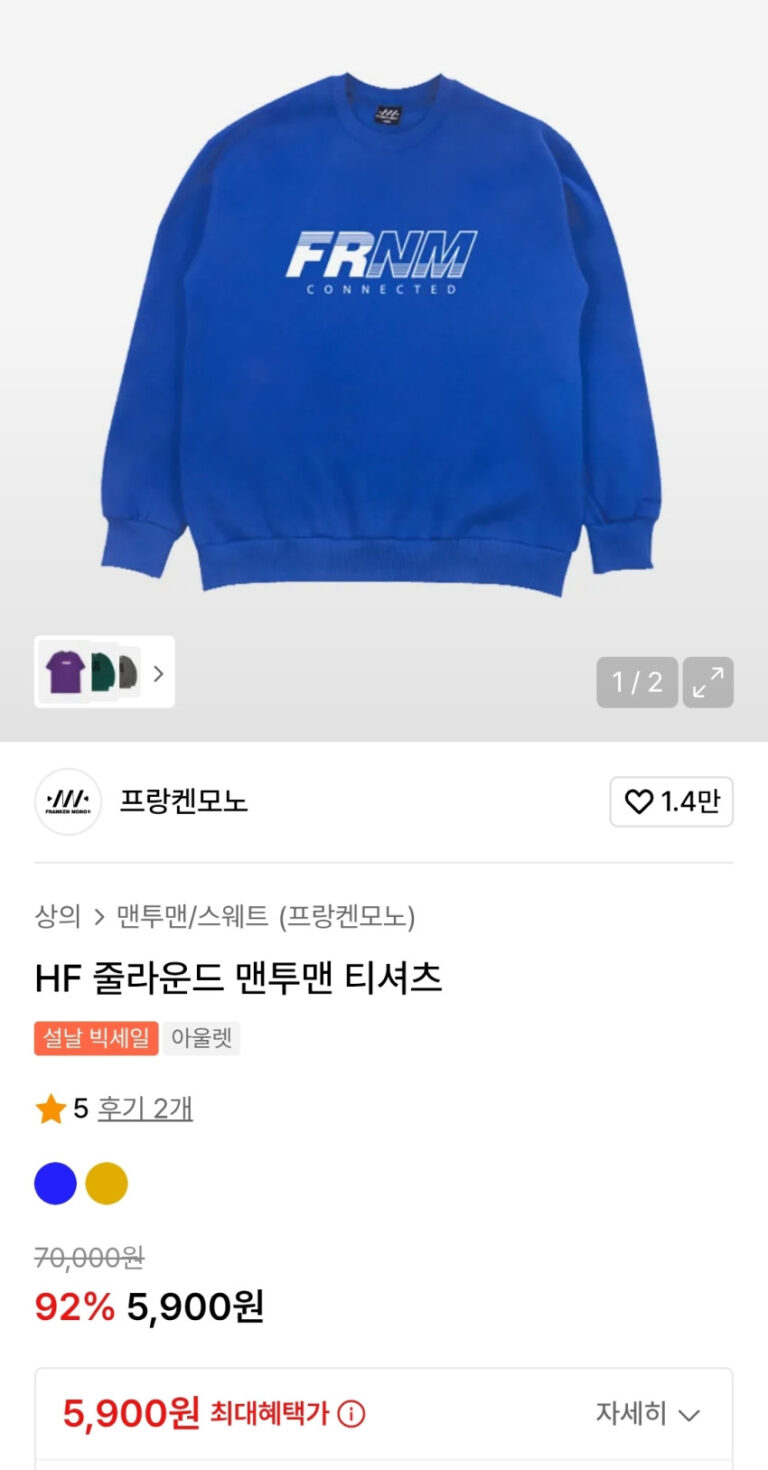768x1470 pixels.
Task: Select the yellow color swatch
Action: pos(107,1184)
